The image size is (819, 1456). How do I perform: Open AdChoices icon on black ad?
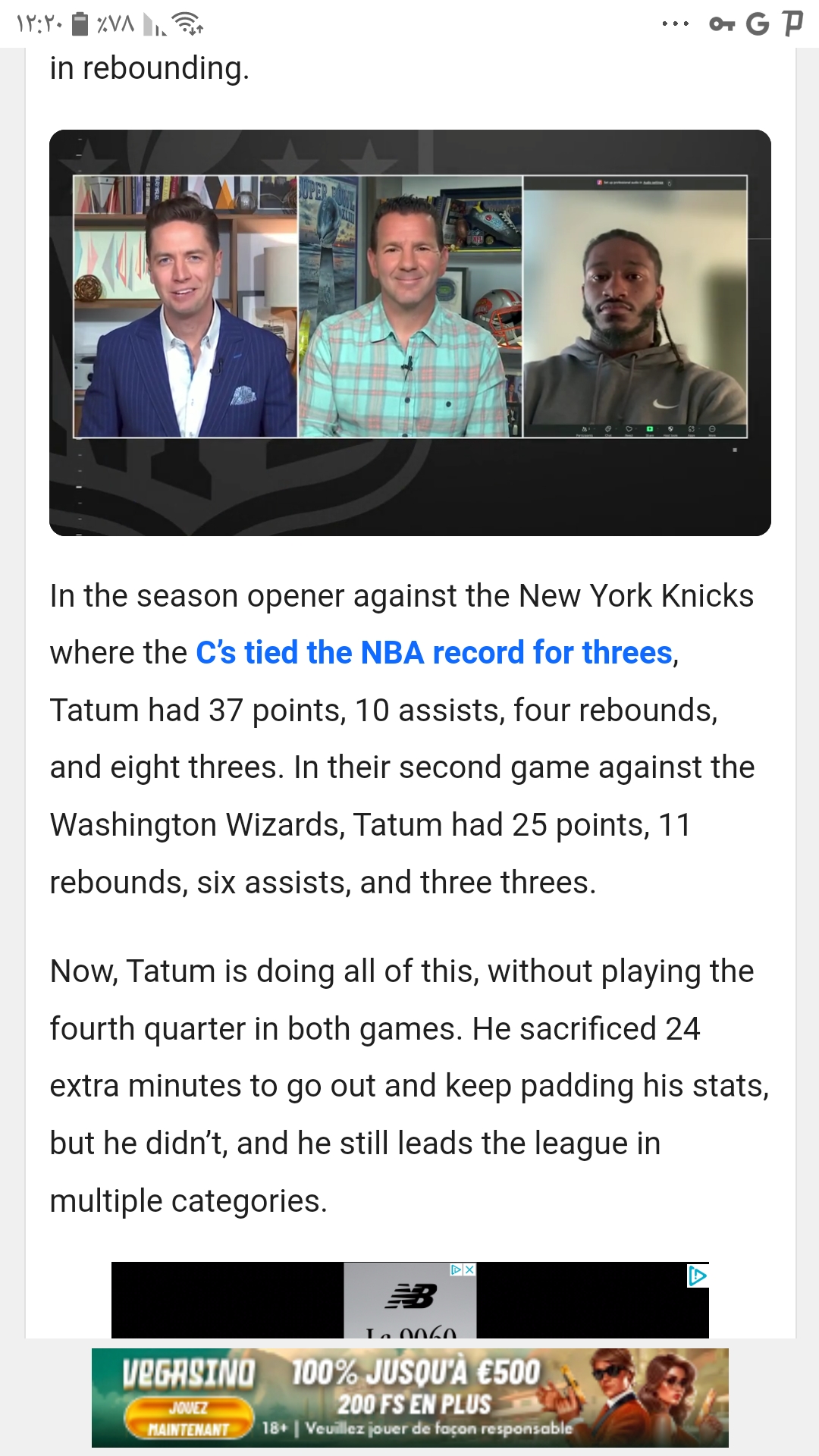697,1276
